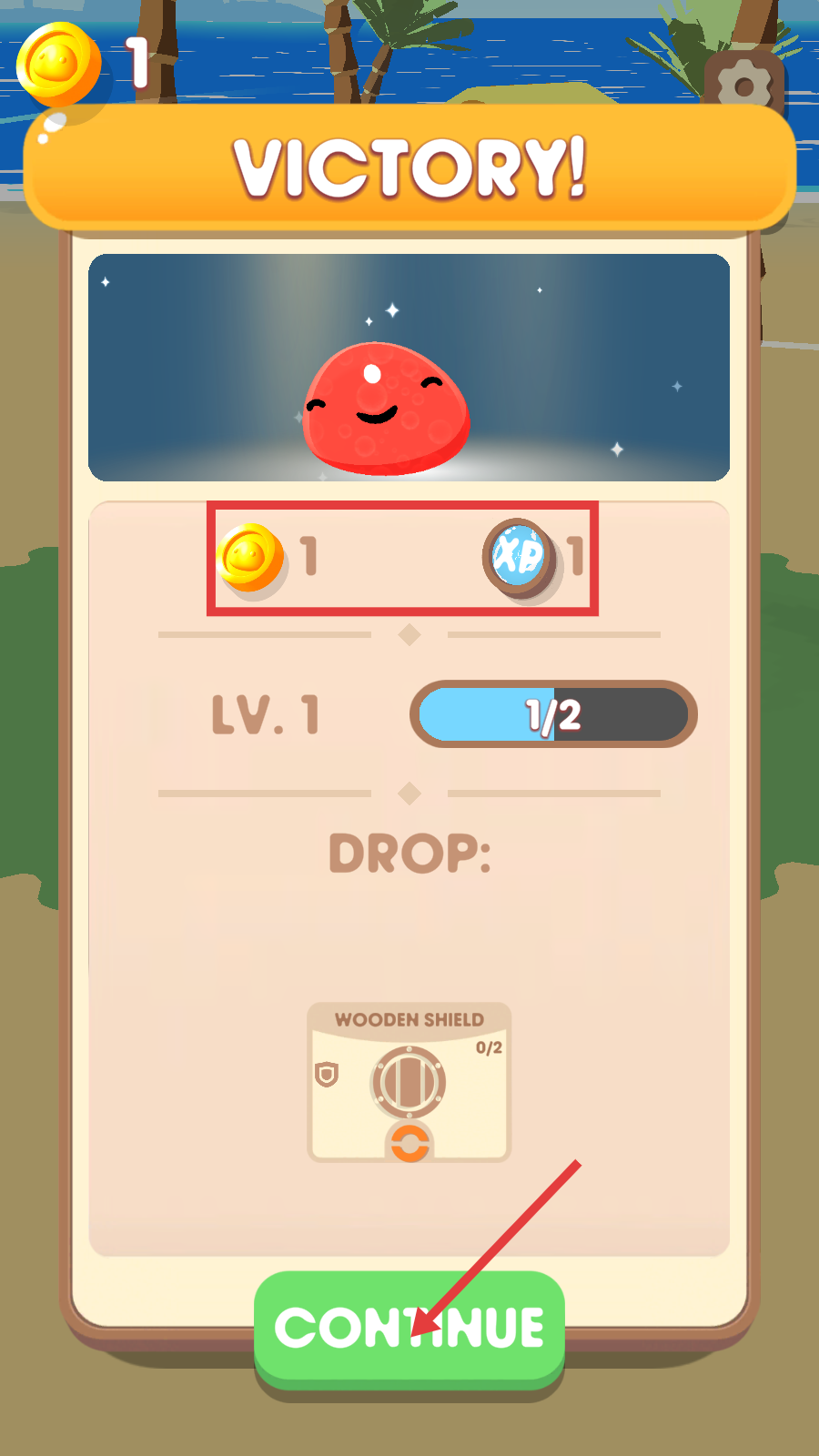The height and width of the screenshot is (1456, 819).
Task: Open the settings gear
Action: [x=744, y=86]
